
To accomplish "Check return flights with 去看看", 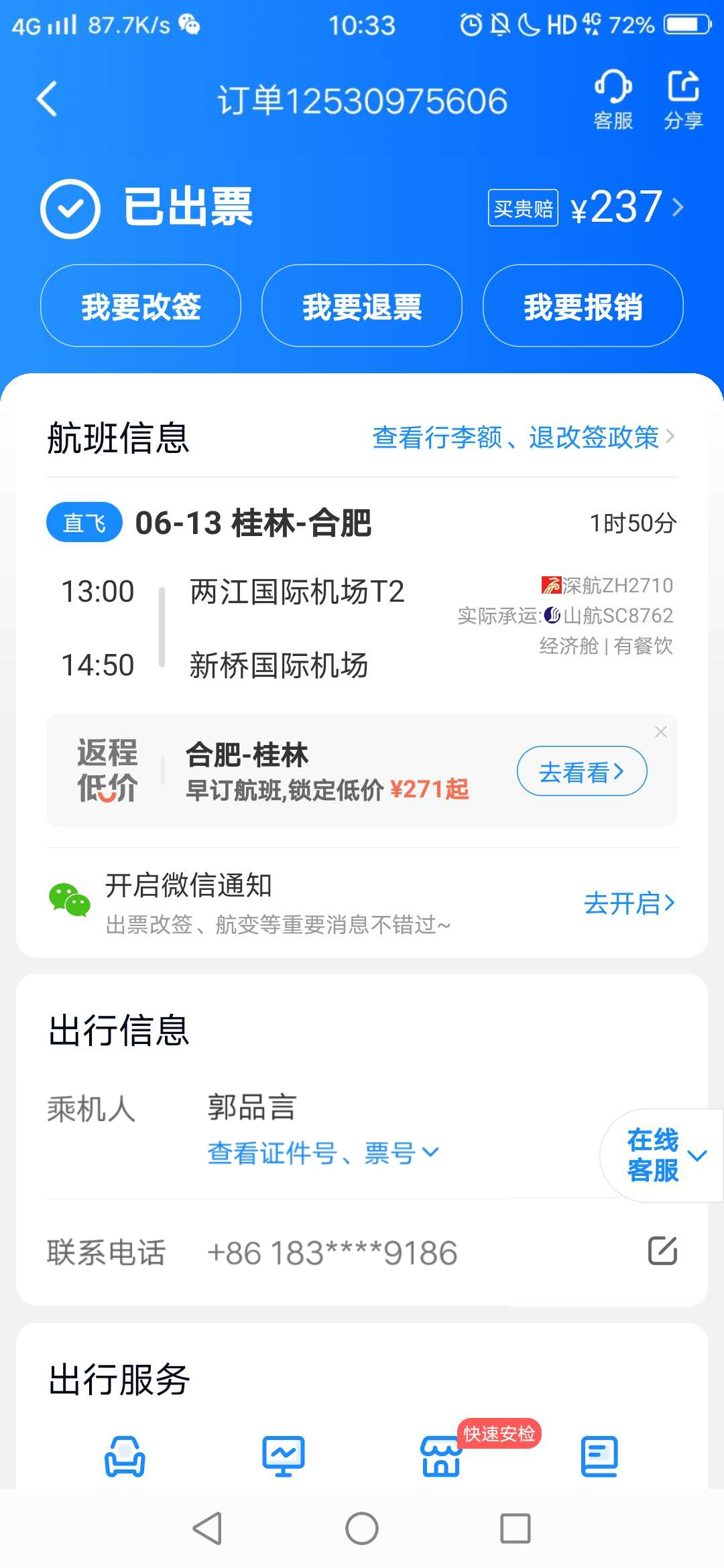I will tap(581, 771).
